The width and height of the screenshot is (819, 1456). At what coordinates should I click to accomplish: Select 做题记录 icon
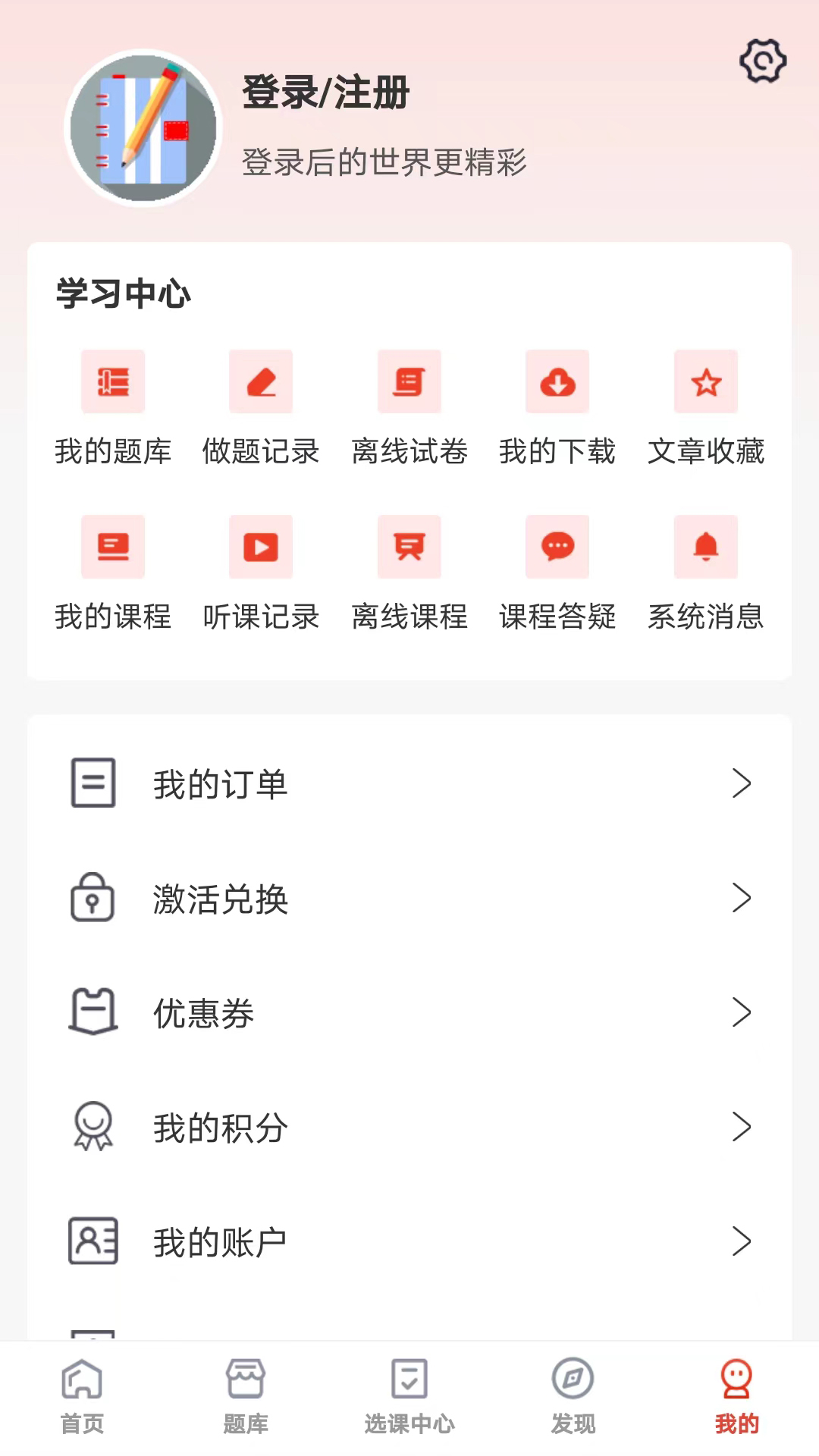(260, 381)
